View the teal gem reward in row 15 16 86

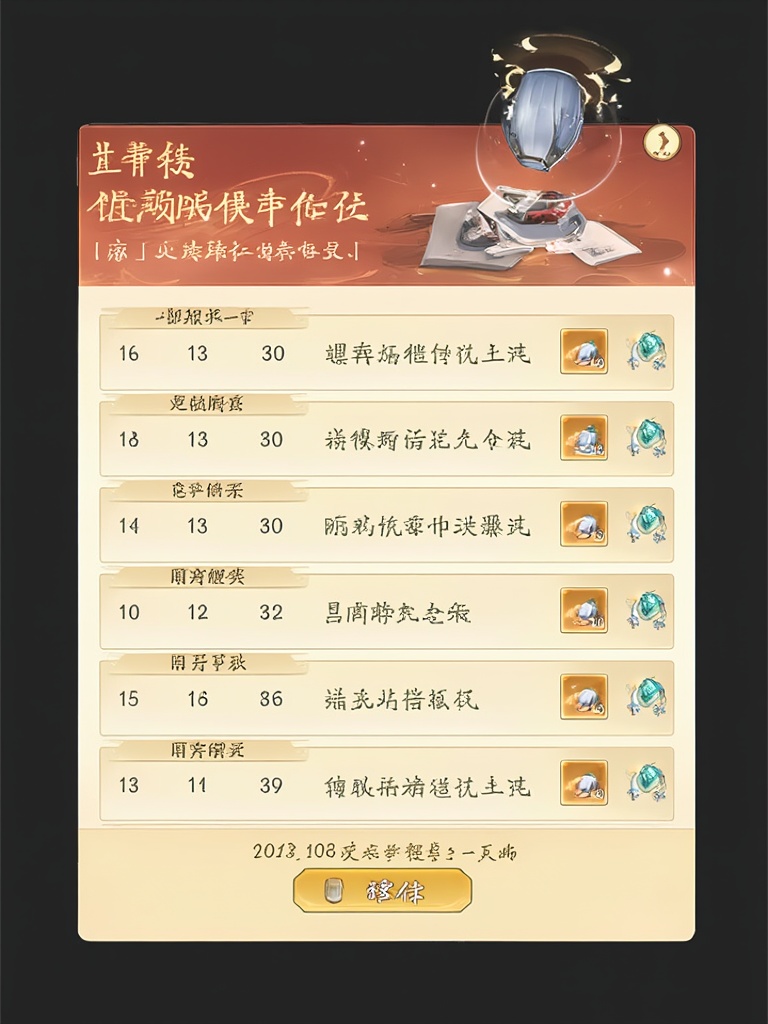point(647,697)
